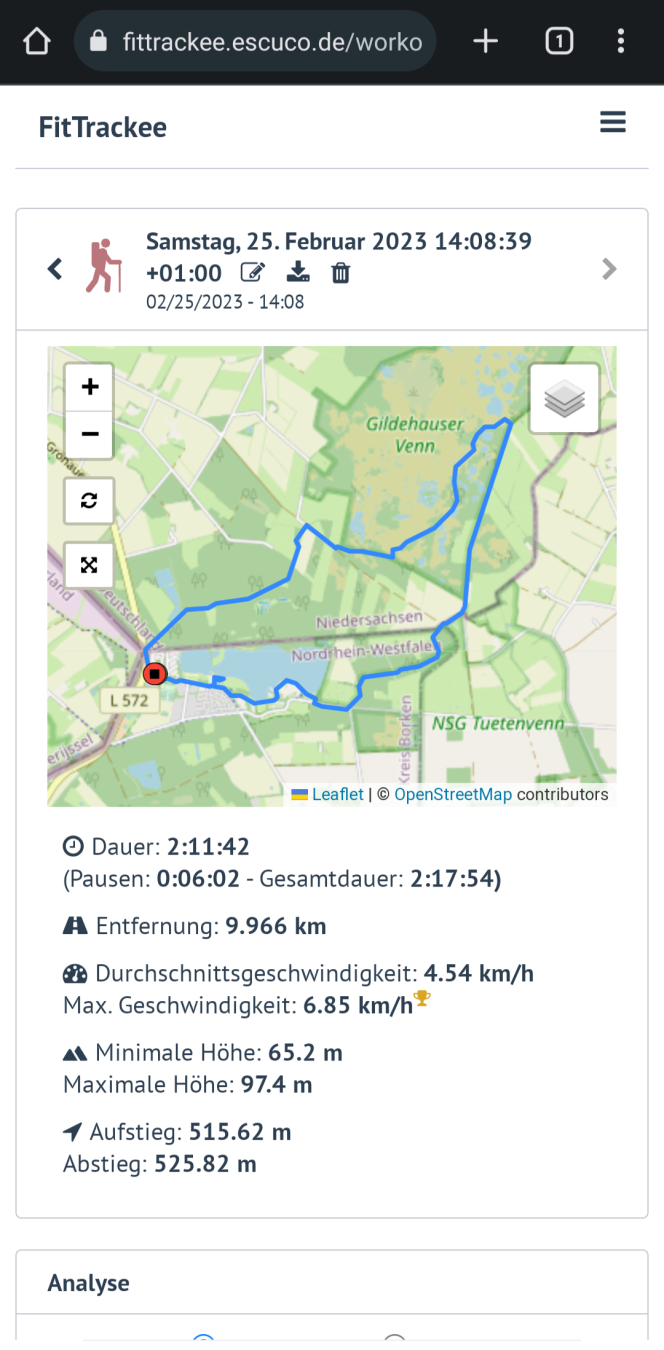Go to the next workout
The image size is (664, 1350).
coord(609,269)
